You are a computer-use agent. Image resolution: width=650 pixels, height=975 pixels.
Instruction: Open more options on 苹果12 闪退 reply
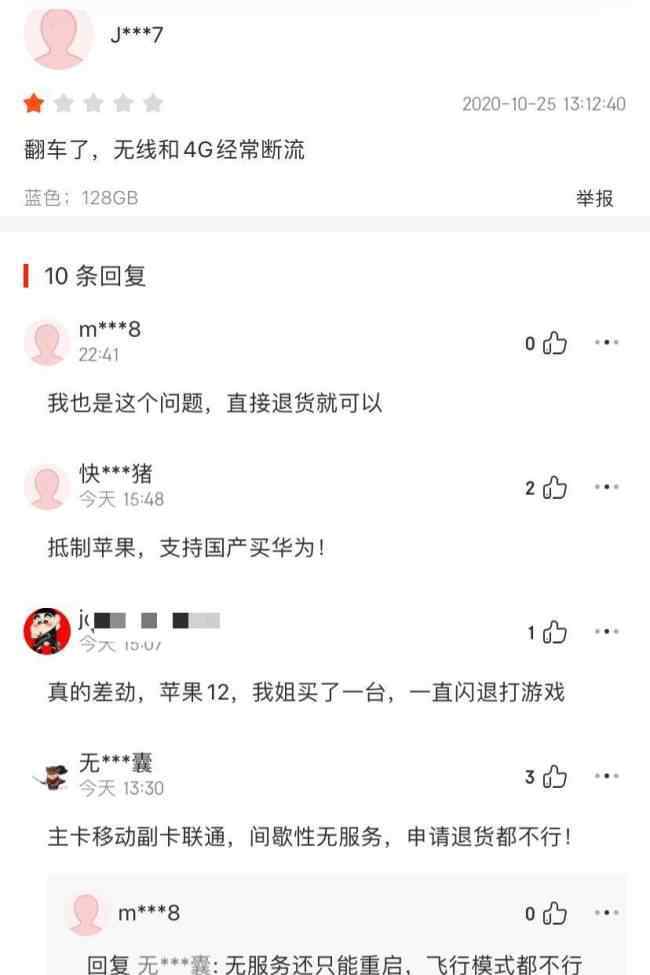[x=607, y=632]
